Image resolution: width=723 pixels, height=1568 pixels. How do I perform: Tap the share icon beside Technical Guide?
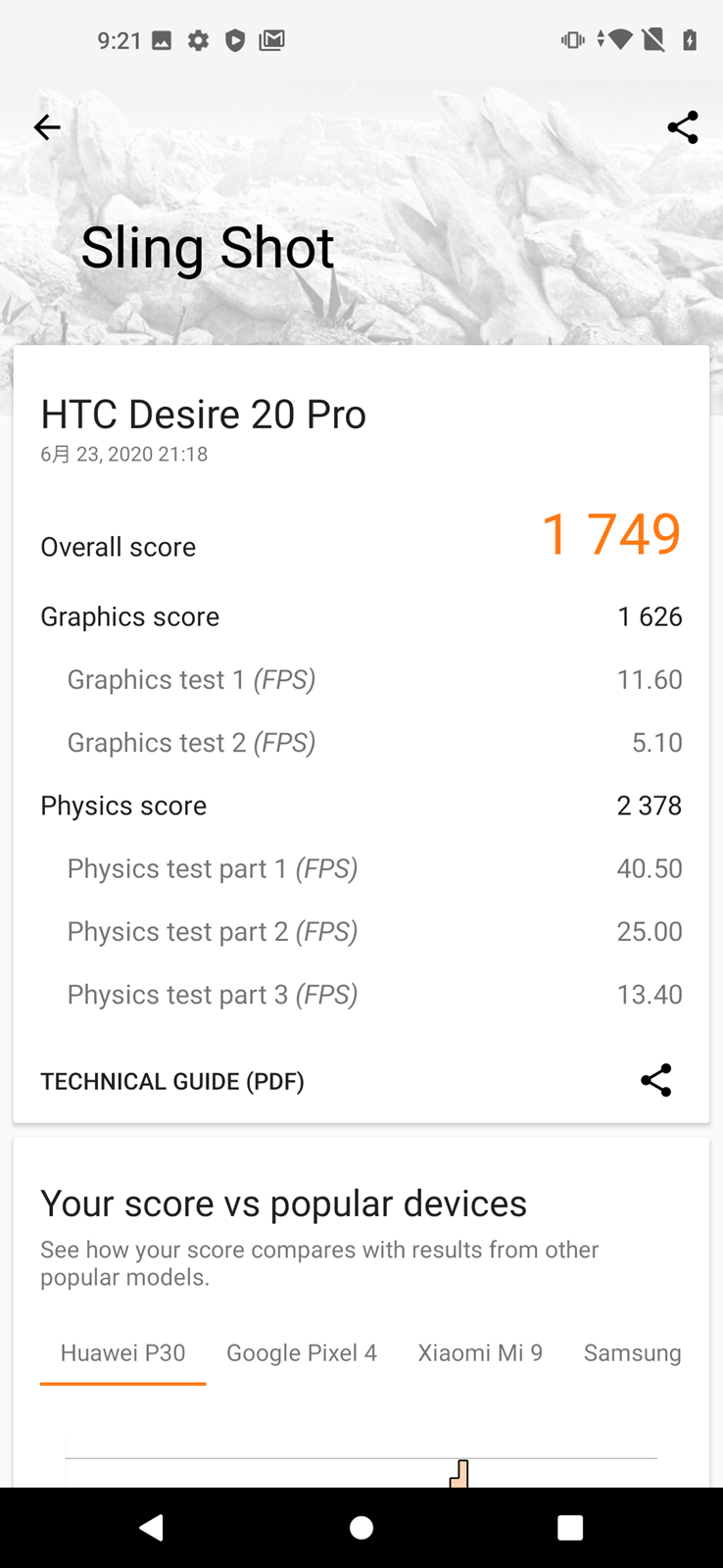[656, 1080]
